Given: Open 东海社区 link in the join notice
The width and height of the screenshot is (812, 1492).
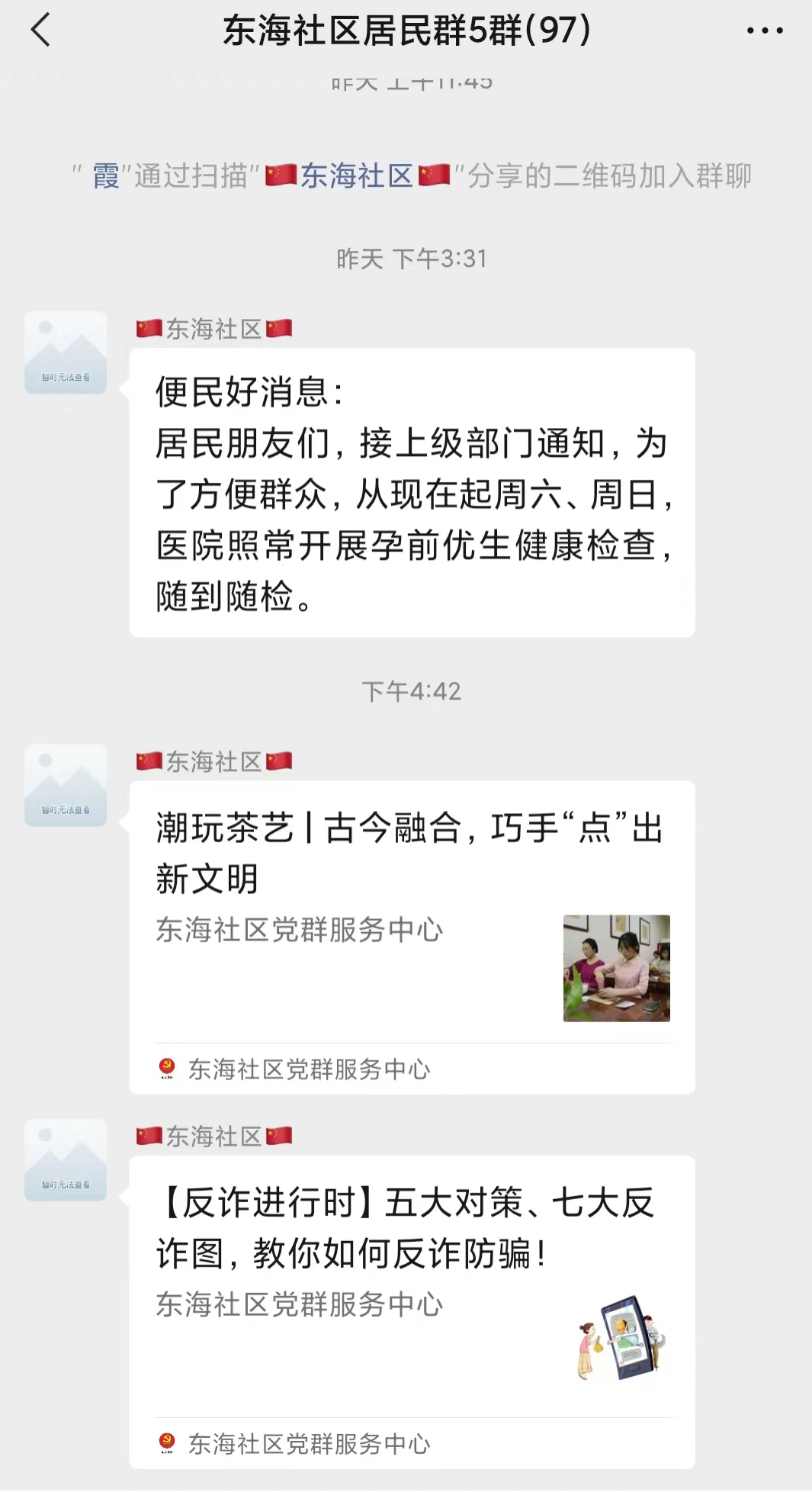Looking at the screenshot, I should coord(356,176).
